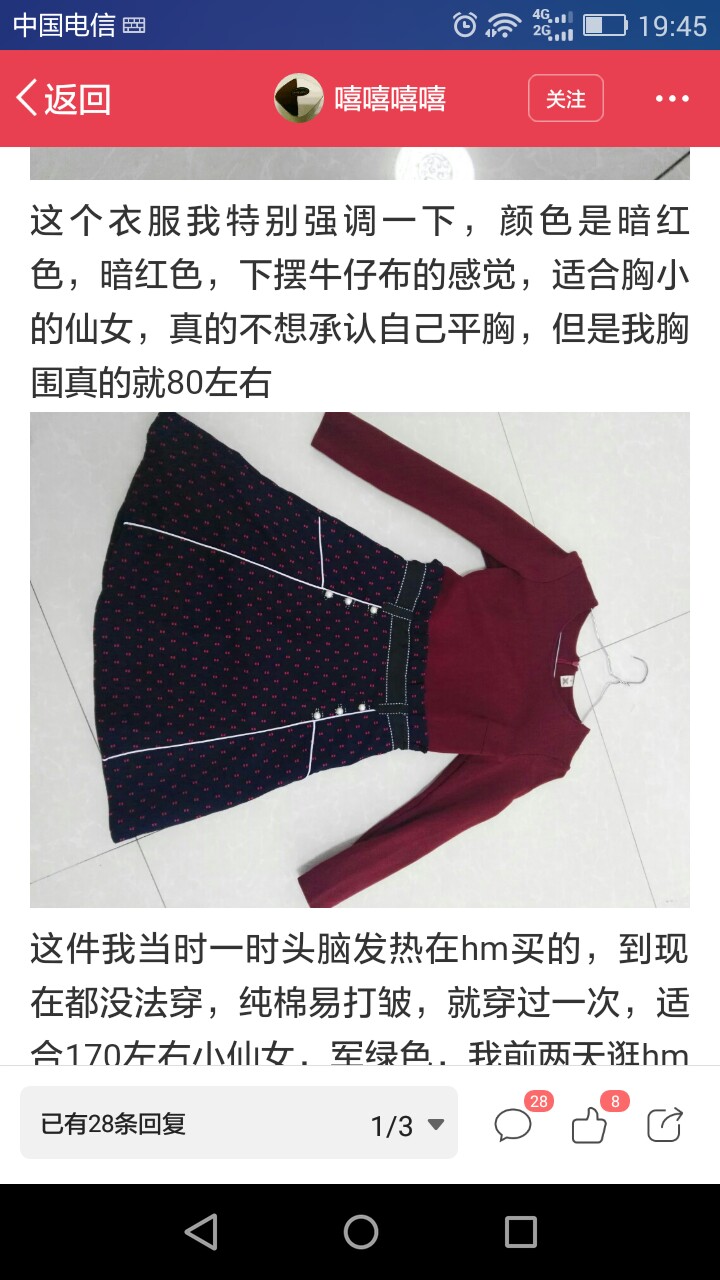
Task: Follow the author with 关注
Action: pos(566,98)
